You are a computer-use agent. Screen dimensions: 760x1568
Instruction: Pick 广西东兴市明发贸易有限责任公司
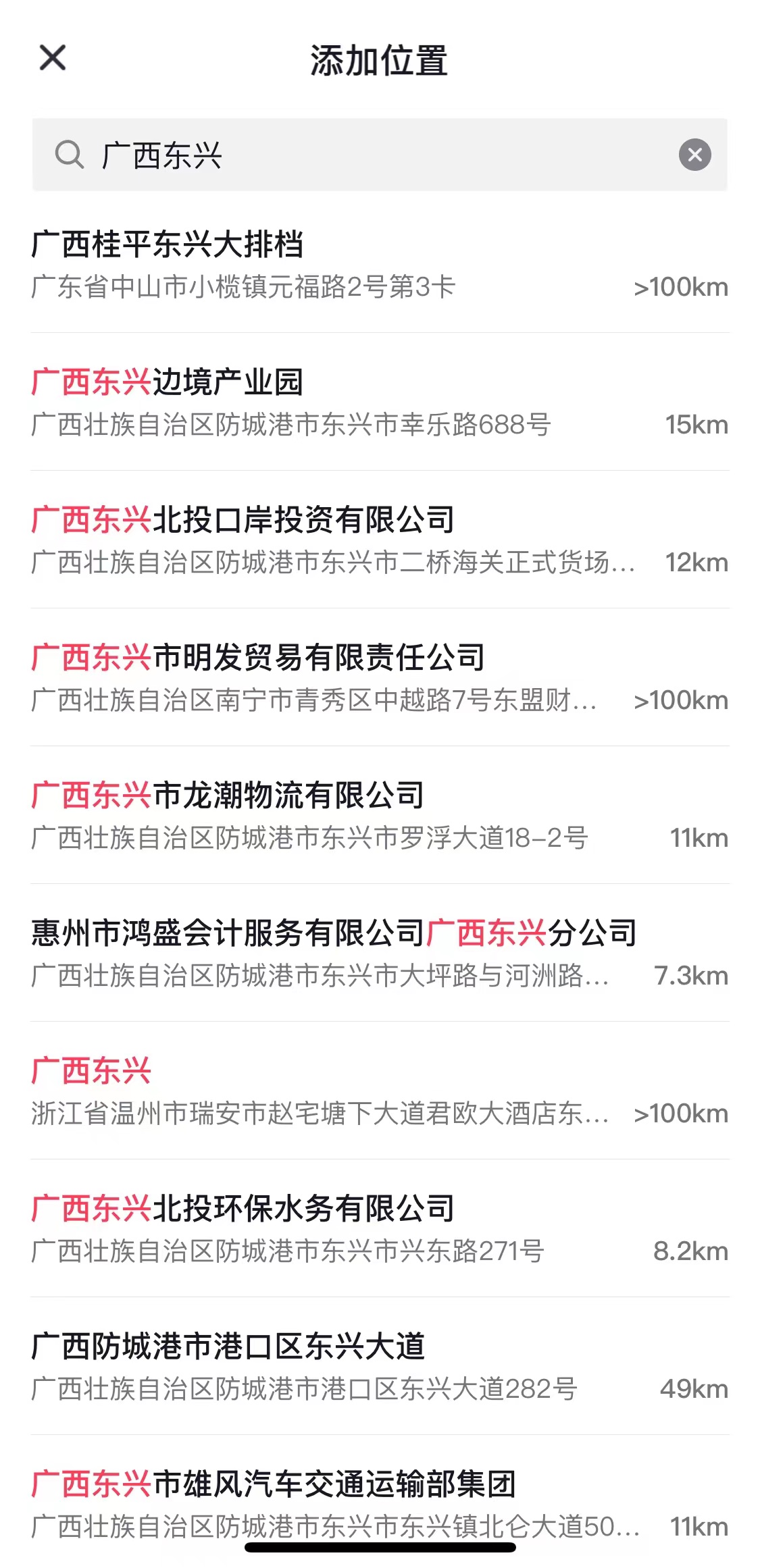[378, 678]
